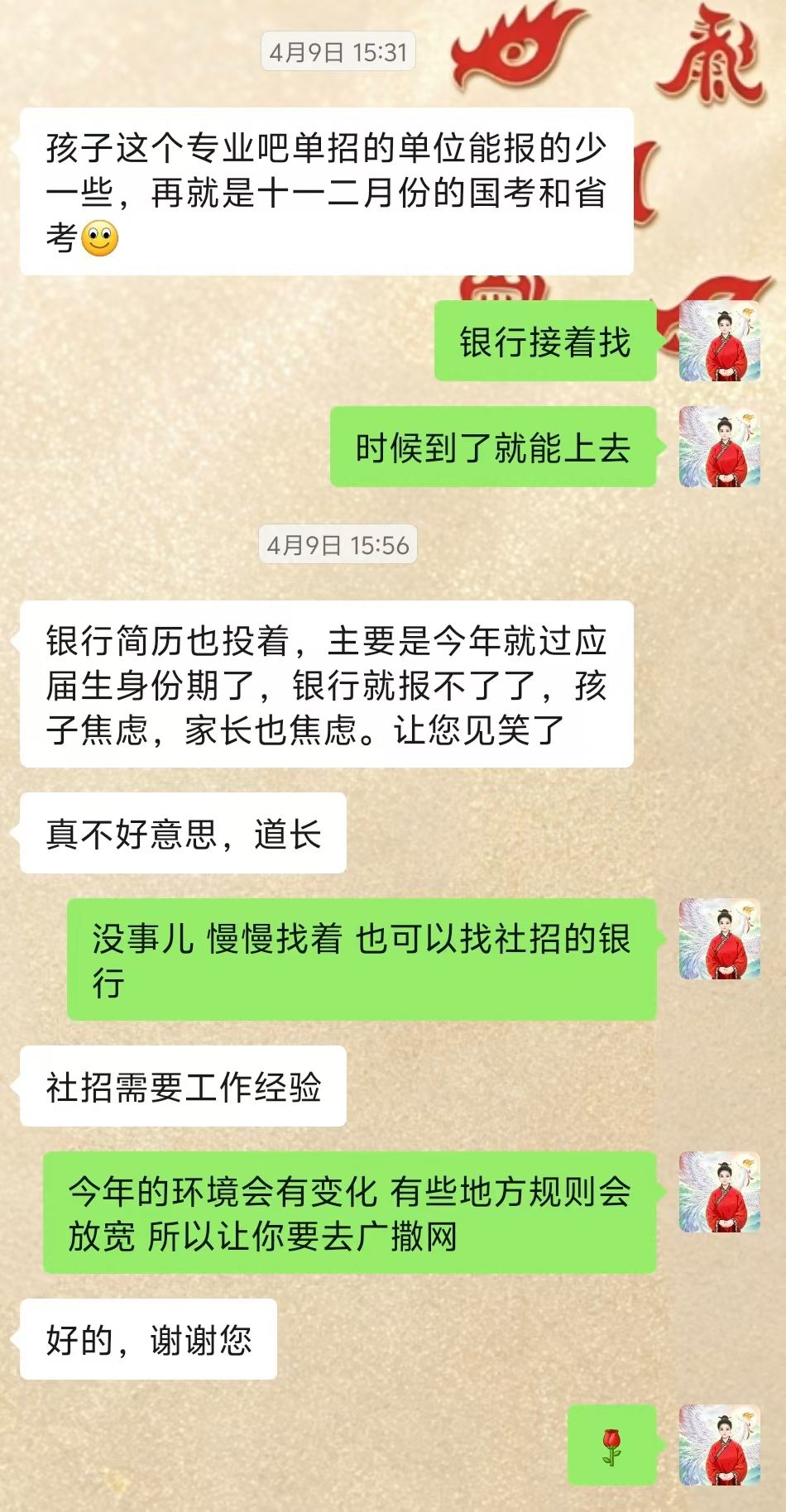This screenshot has height=1512, width=786.
Task: Tap the avatar next to "时候到了就能上去"
Action: click(x=720, y=447)
